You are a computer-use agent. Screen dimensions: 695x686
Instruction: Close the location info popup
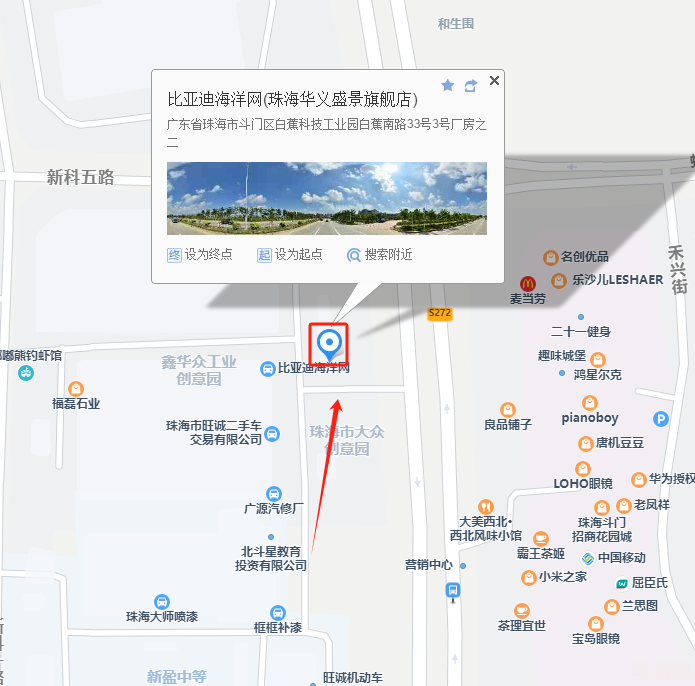(x=493, y=81)
